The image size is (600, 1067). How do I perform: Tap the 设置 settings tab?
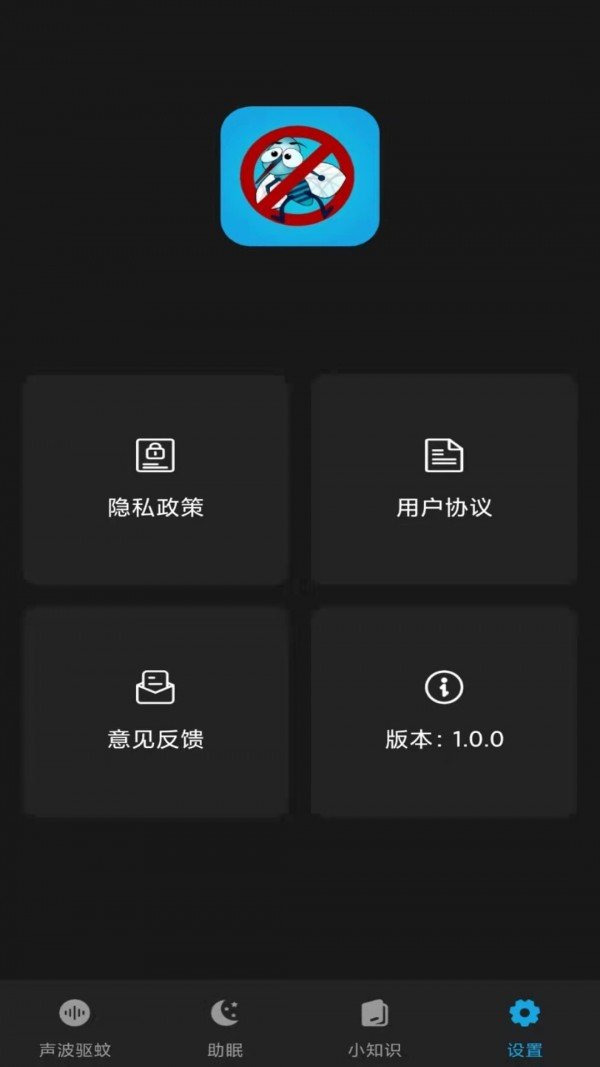tap(525, 1027)
